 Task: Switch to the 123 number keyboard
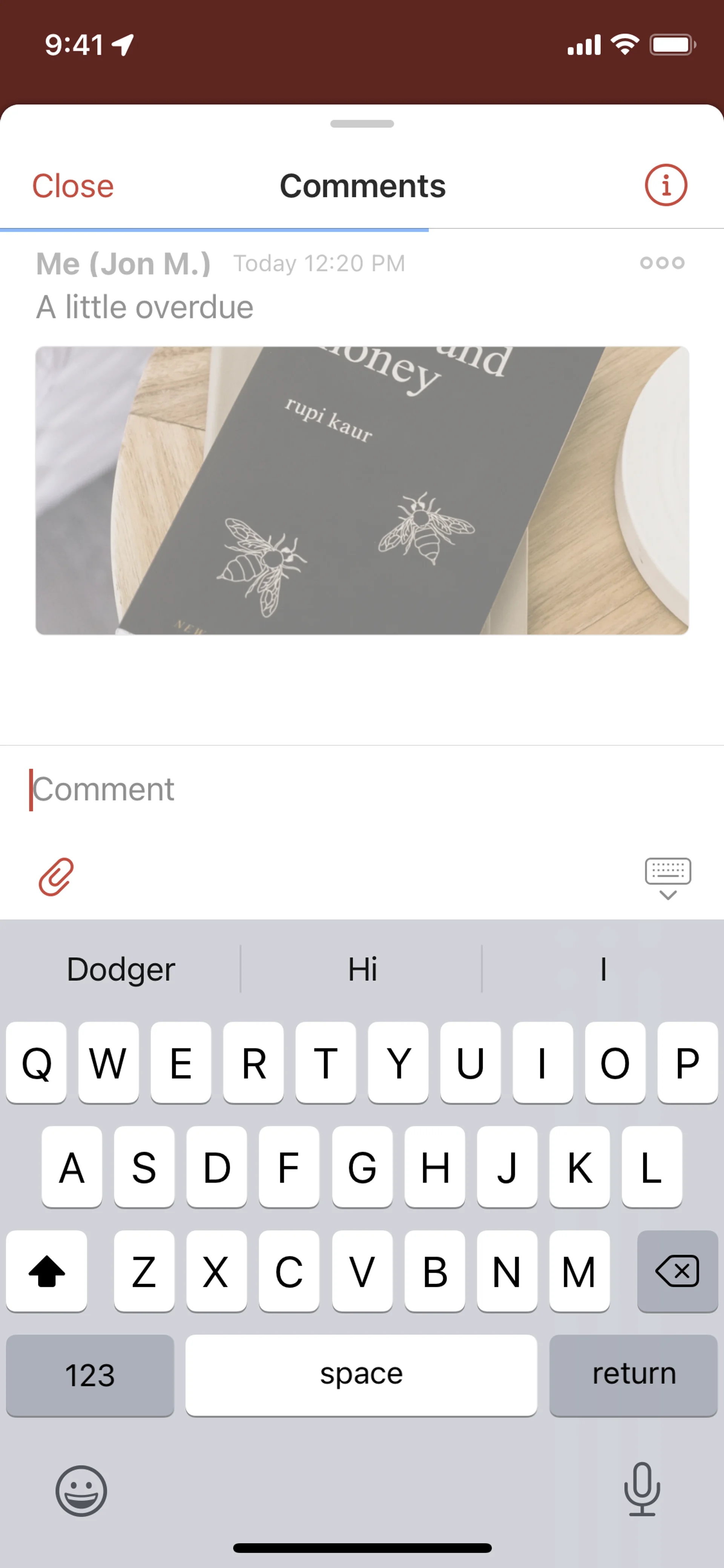(90, 1375)
